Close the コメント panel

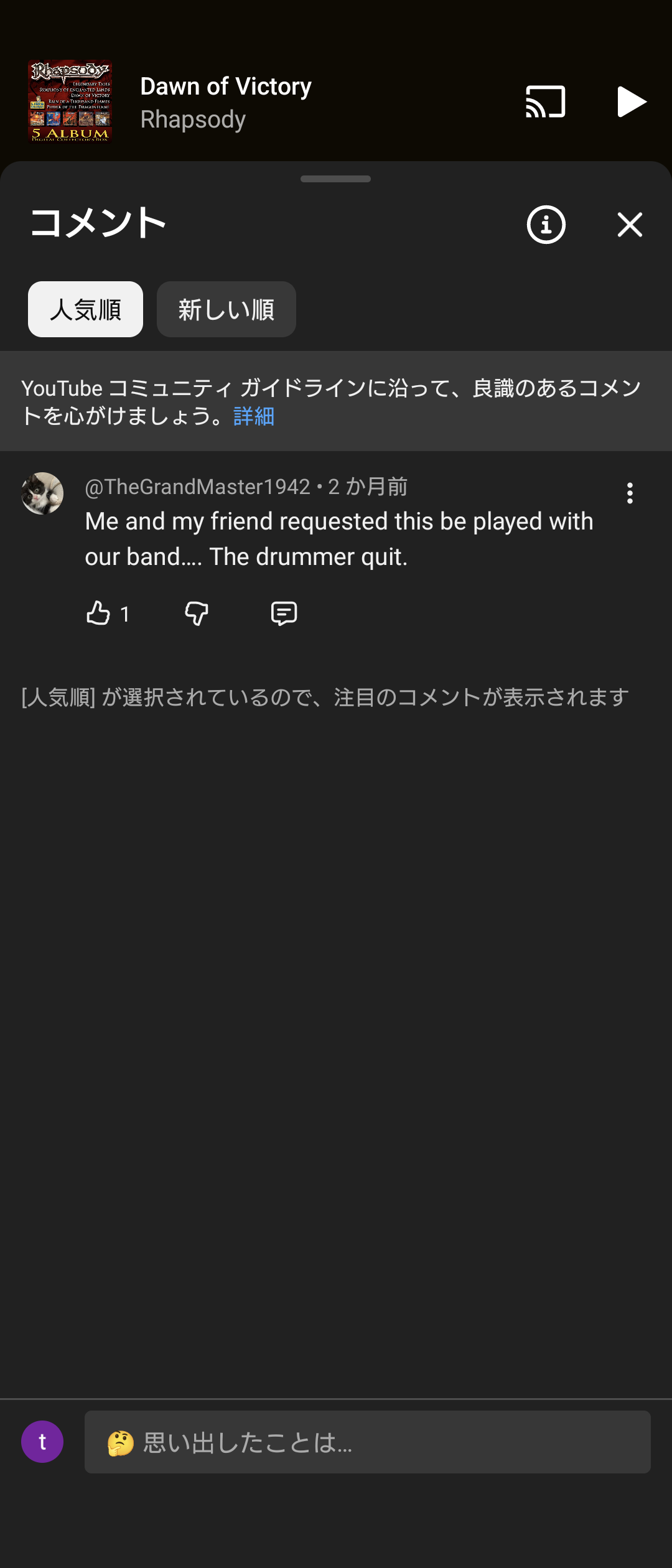pos(630,225)
